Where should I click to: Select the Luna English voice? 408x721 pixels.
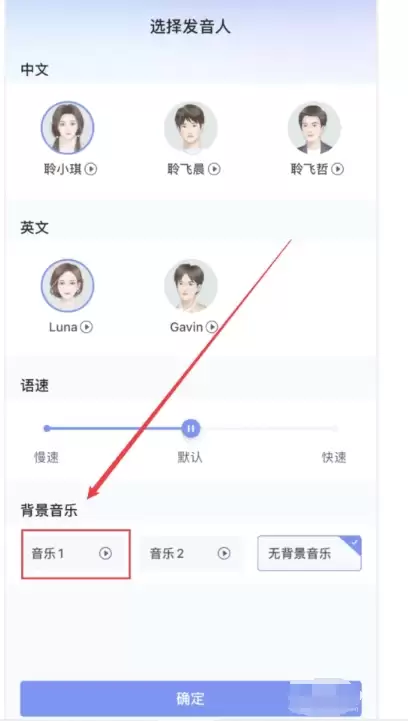[67, 286]
